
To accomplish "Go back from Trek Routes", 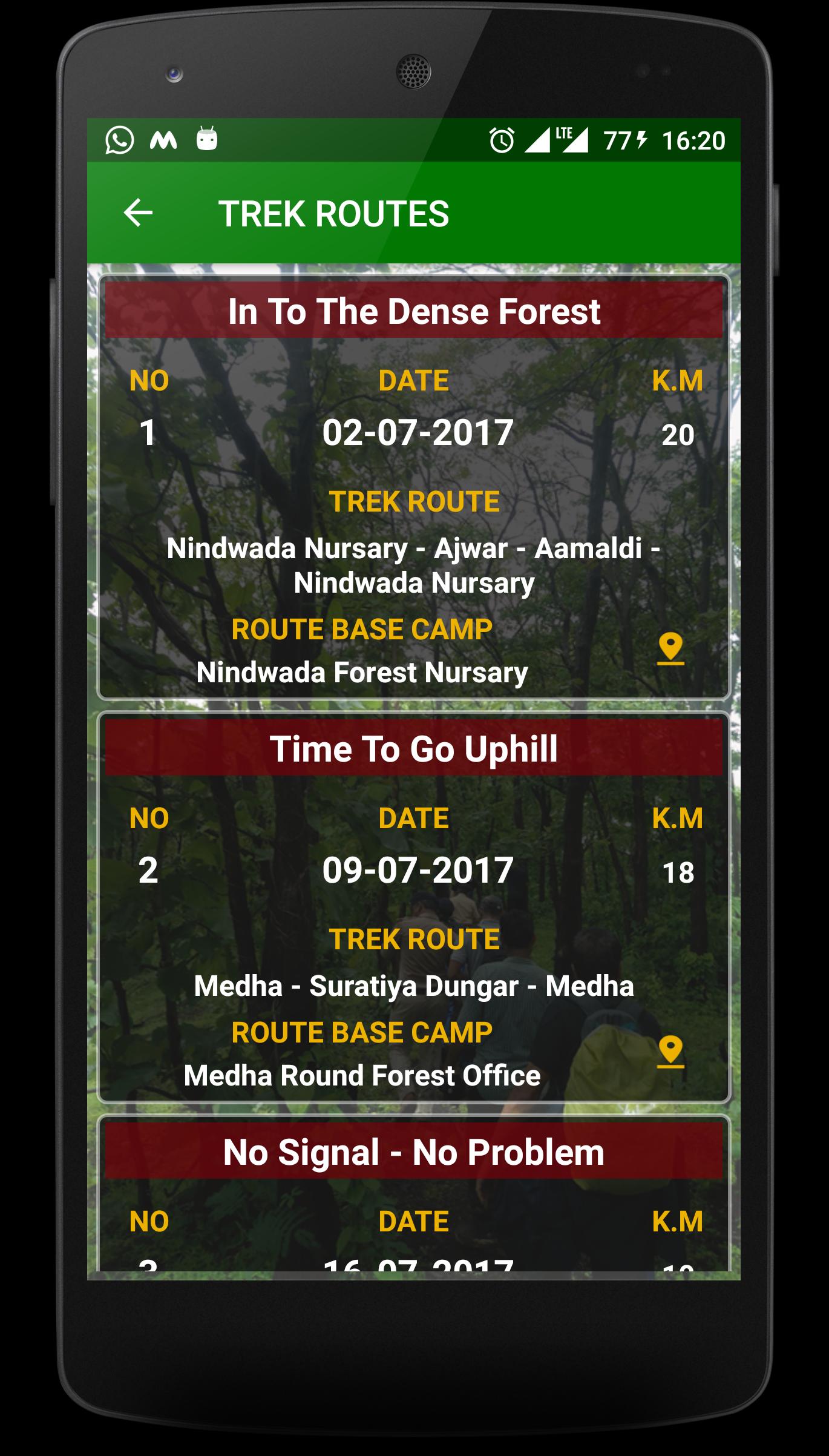I will point(138,213).
